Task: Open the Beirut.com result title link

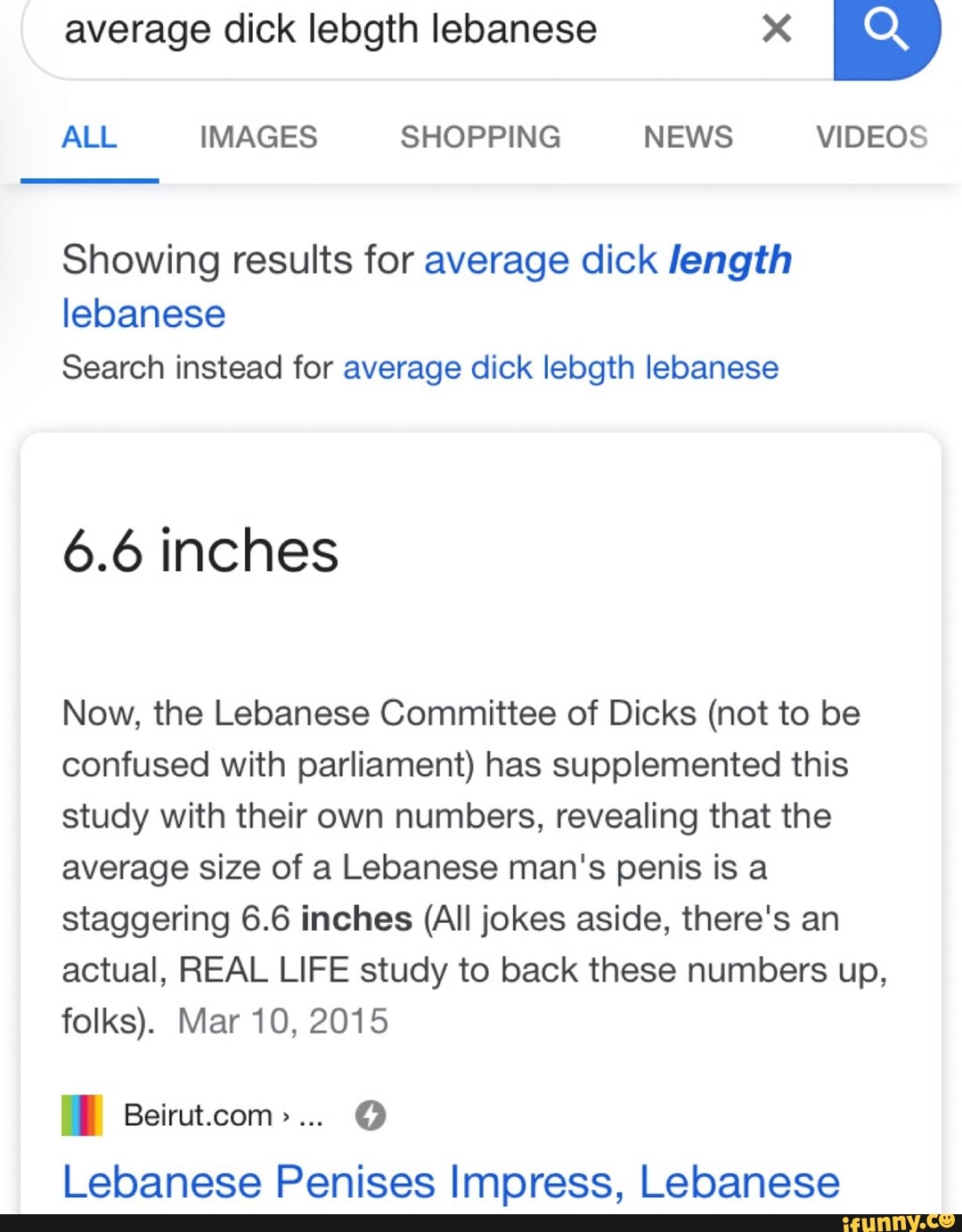Action: [451, 1182]
